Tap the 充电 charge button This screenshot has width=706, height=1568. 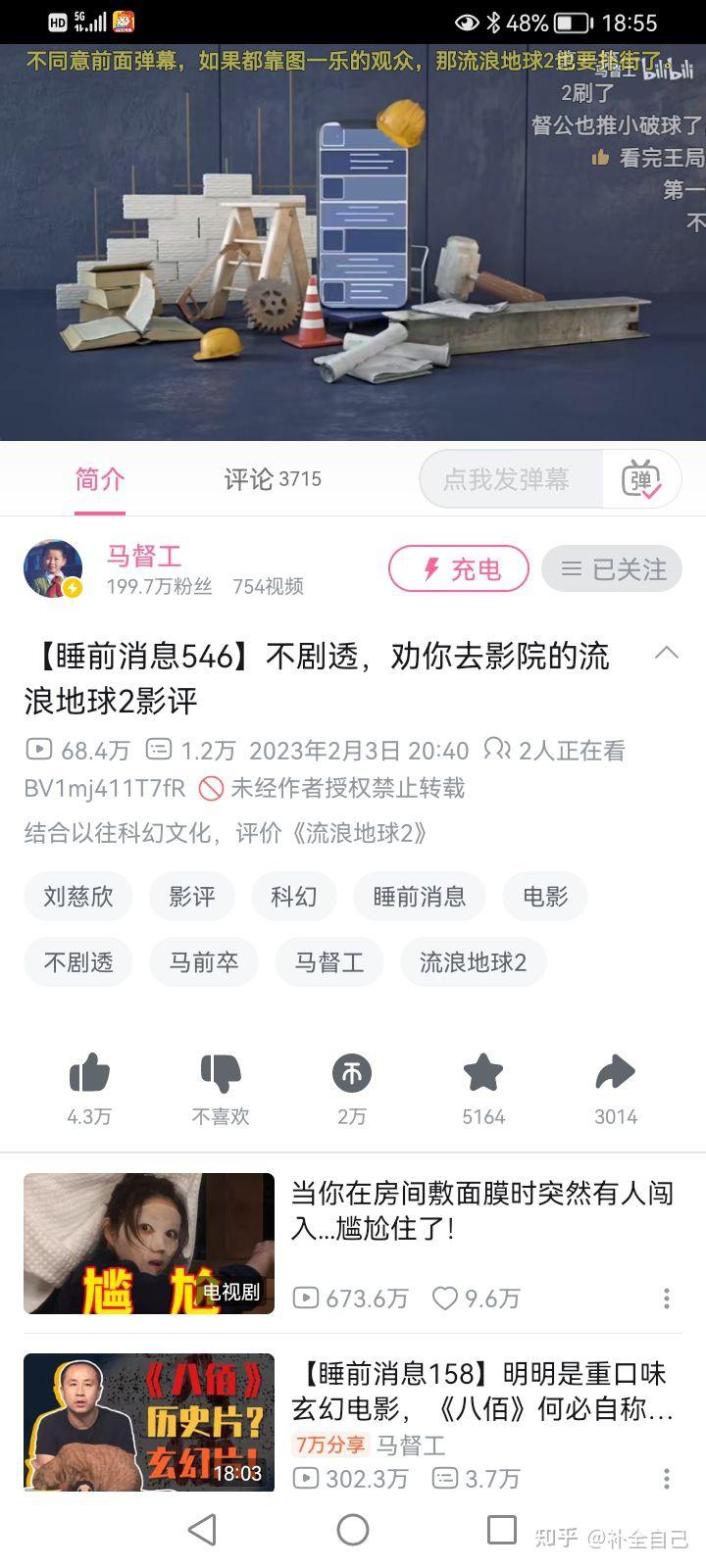click(x=459, y=569)
